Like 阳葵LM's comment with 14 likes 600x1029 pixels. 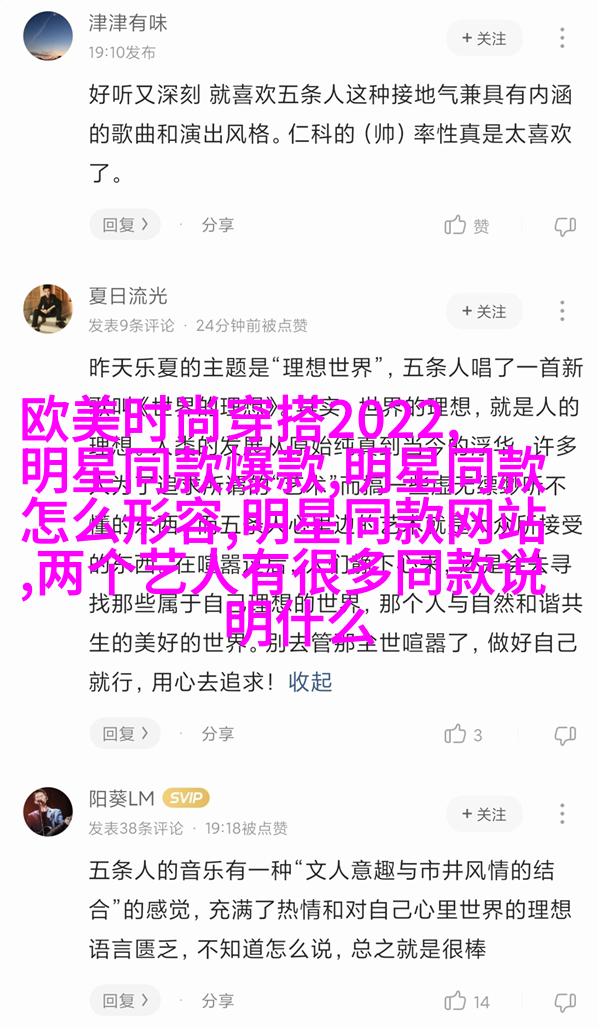(x=467, y=1001)
